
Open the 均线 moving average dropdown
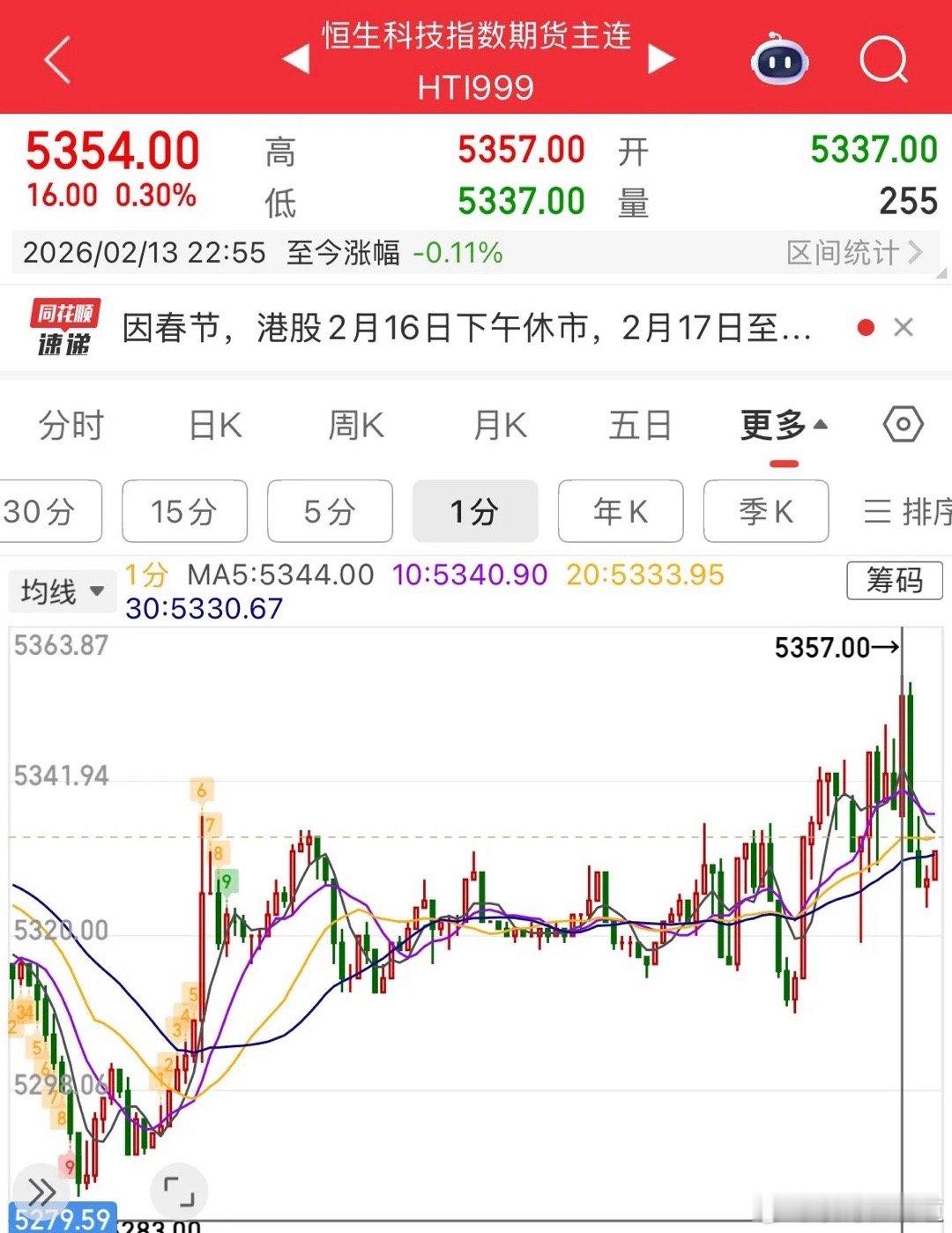(x=62, y=591)
